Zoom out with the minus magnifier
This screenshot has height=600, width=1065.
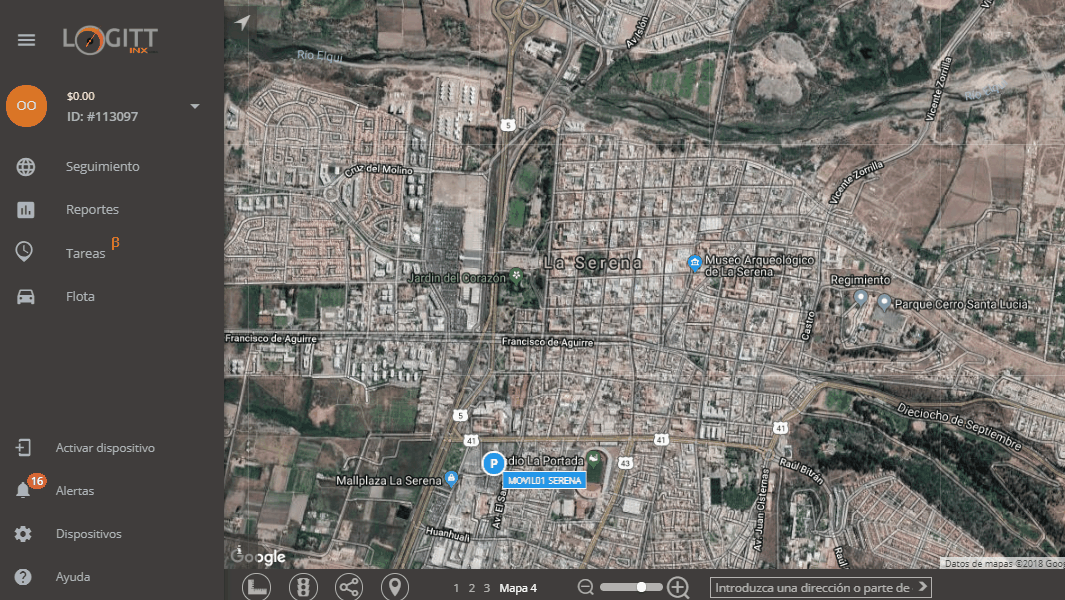586,588
